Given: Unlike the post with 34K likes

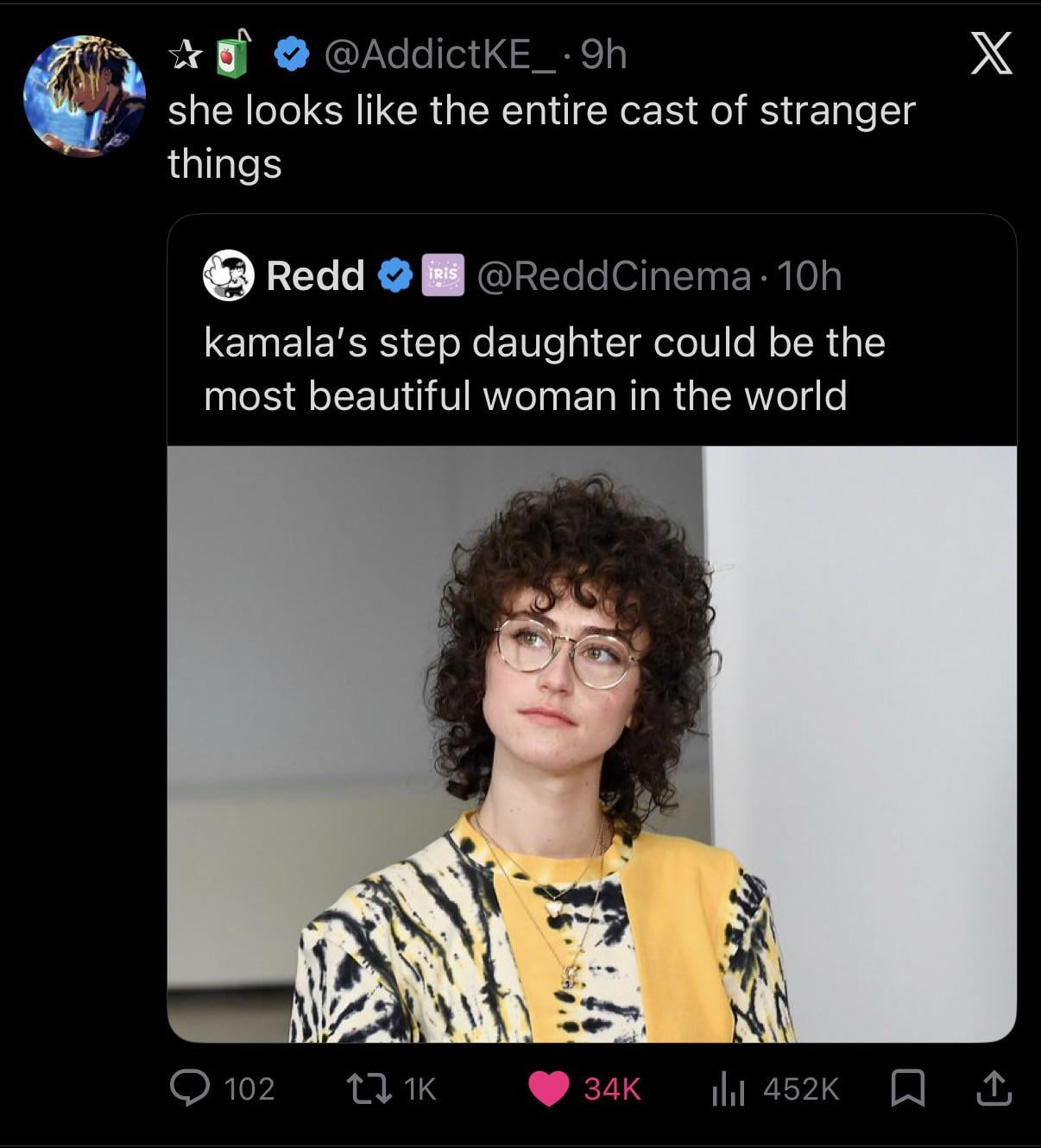Looking at the screenshot, I should click(x=549, y=1088).
